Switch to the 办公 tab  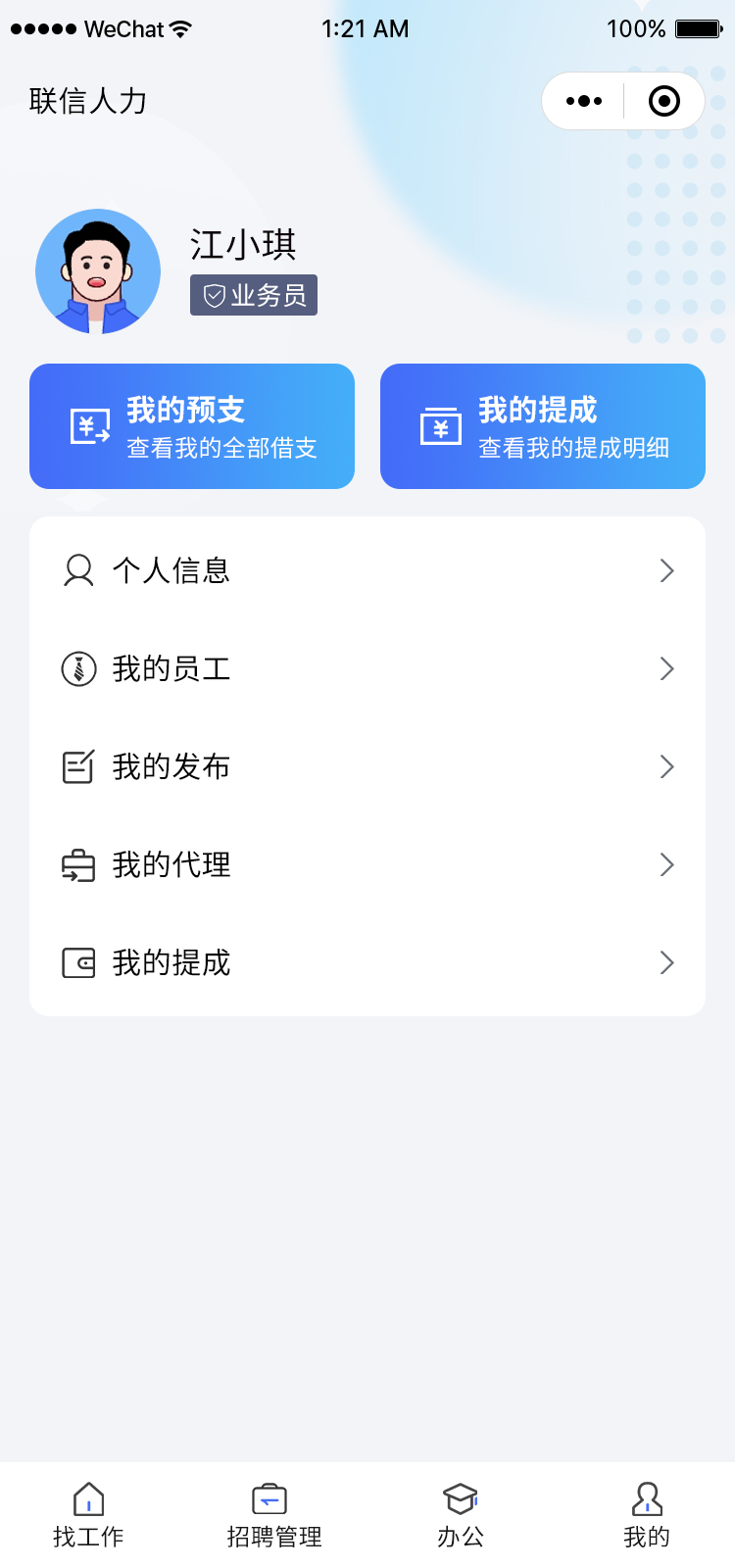461,1515
